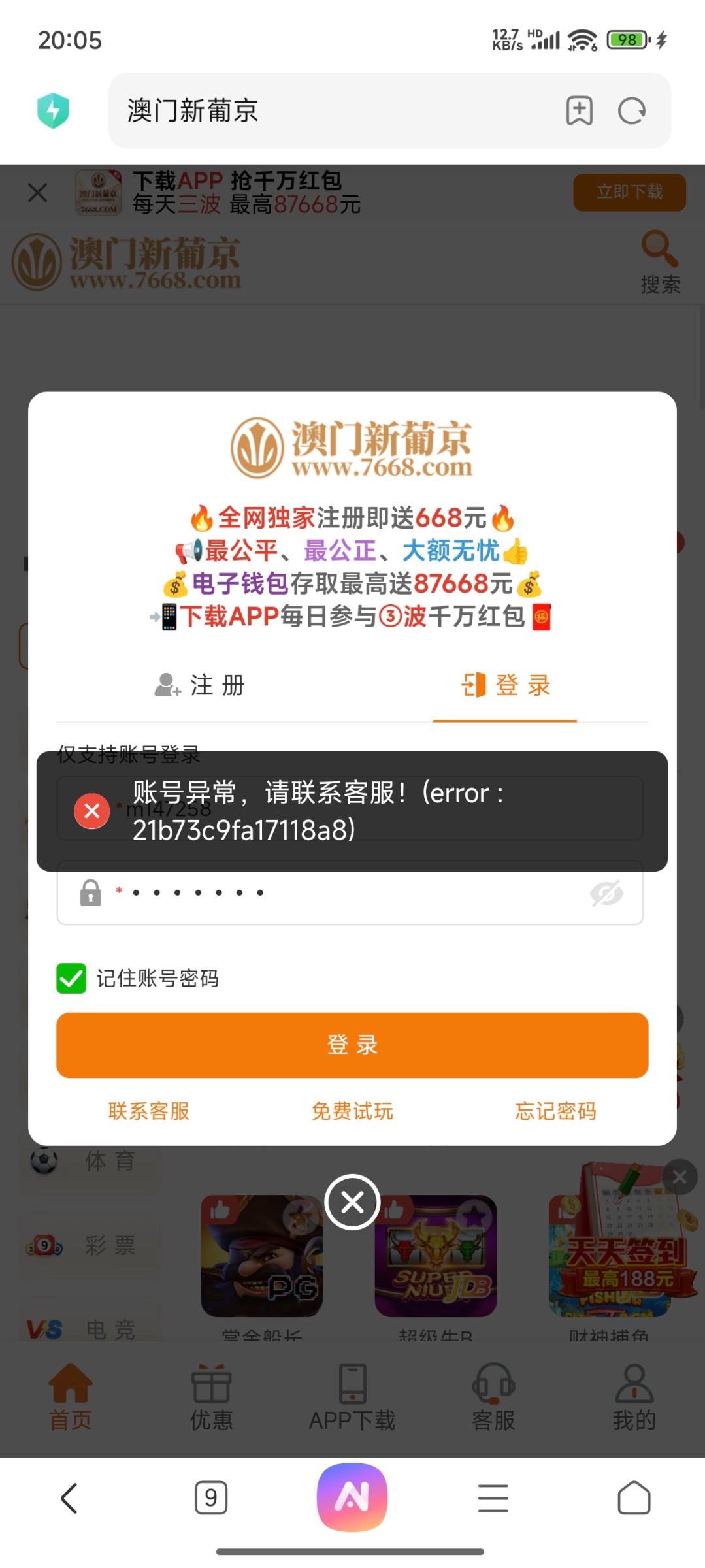The image size is (705, 1568).
Task: Show the hidden password
Action: pyautogui.click(x=606, y=893)
